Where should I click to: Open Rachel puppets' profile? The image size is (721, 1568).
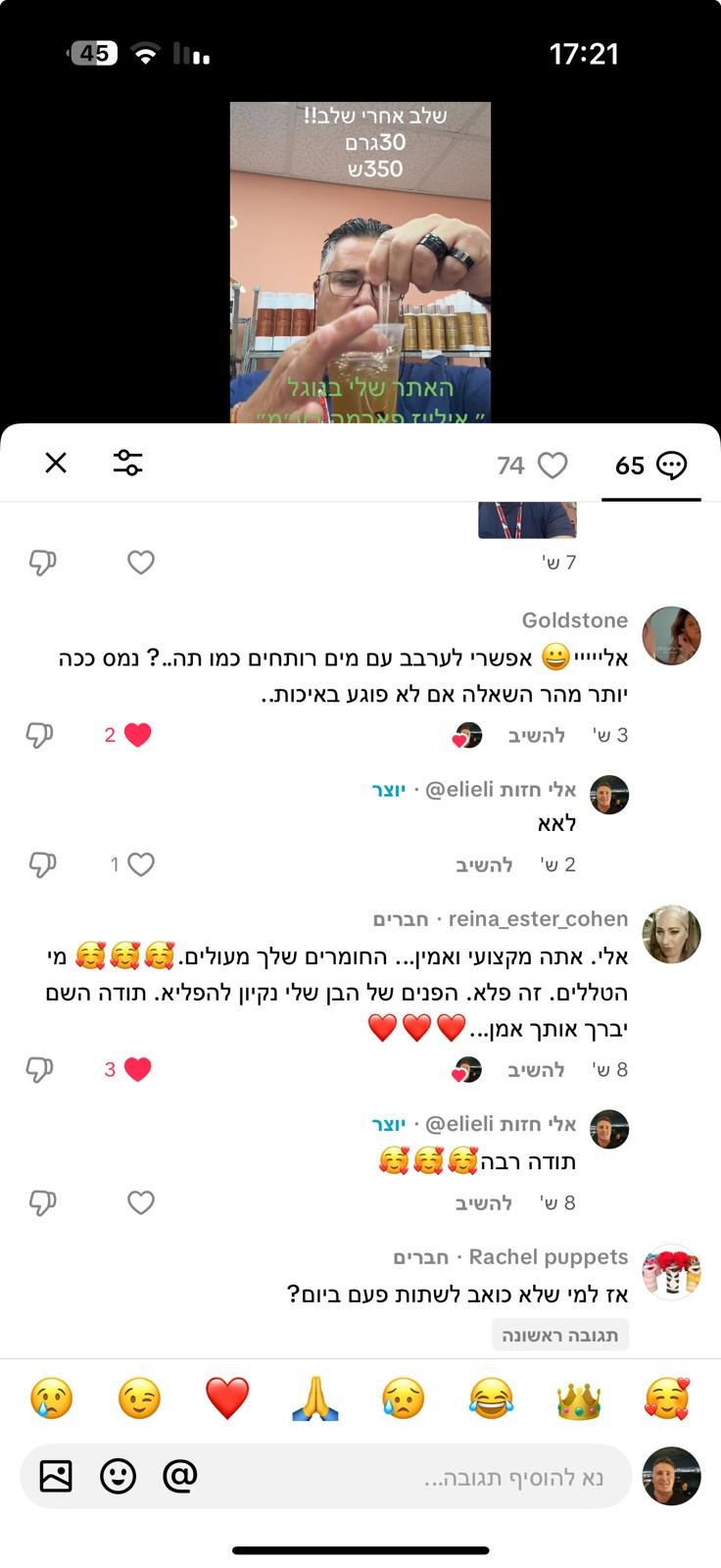(671, 1272)
